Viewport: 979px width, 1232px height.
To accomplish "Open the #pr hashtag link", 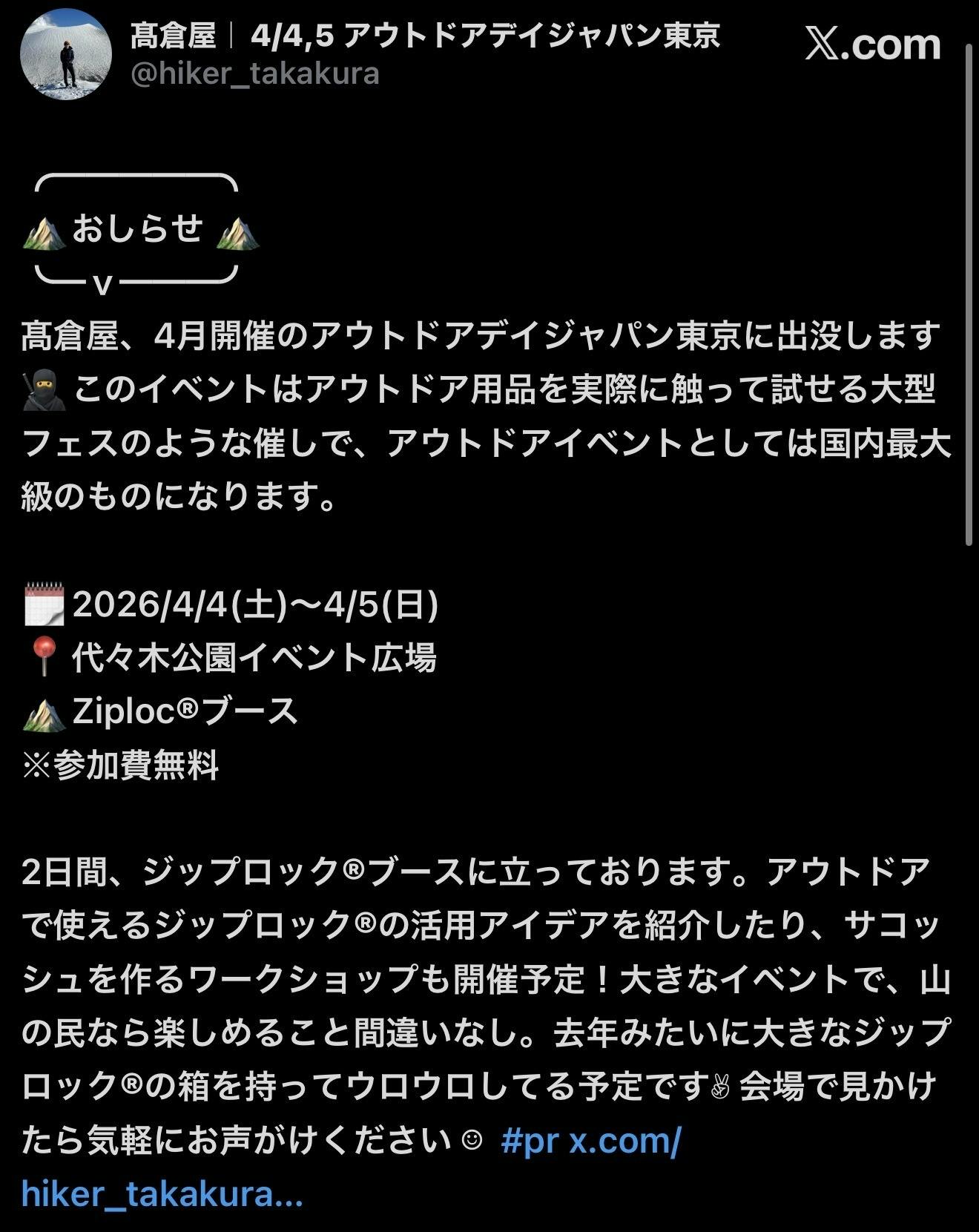I will coord(529,1140).
